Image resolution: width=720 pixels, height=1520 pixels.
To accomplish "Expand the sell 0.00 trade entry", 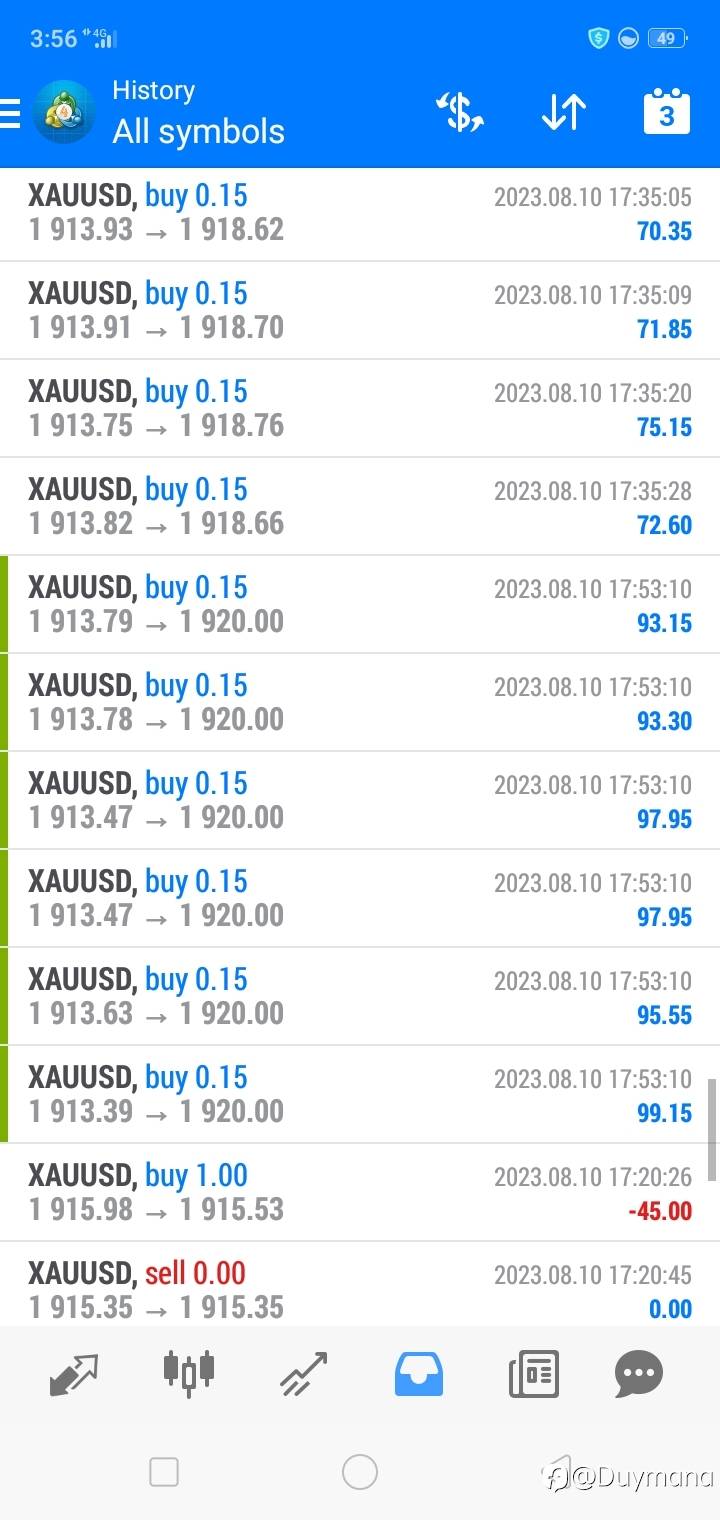I will coord(360,1285).
